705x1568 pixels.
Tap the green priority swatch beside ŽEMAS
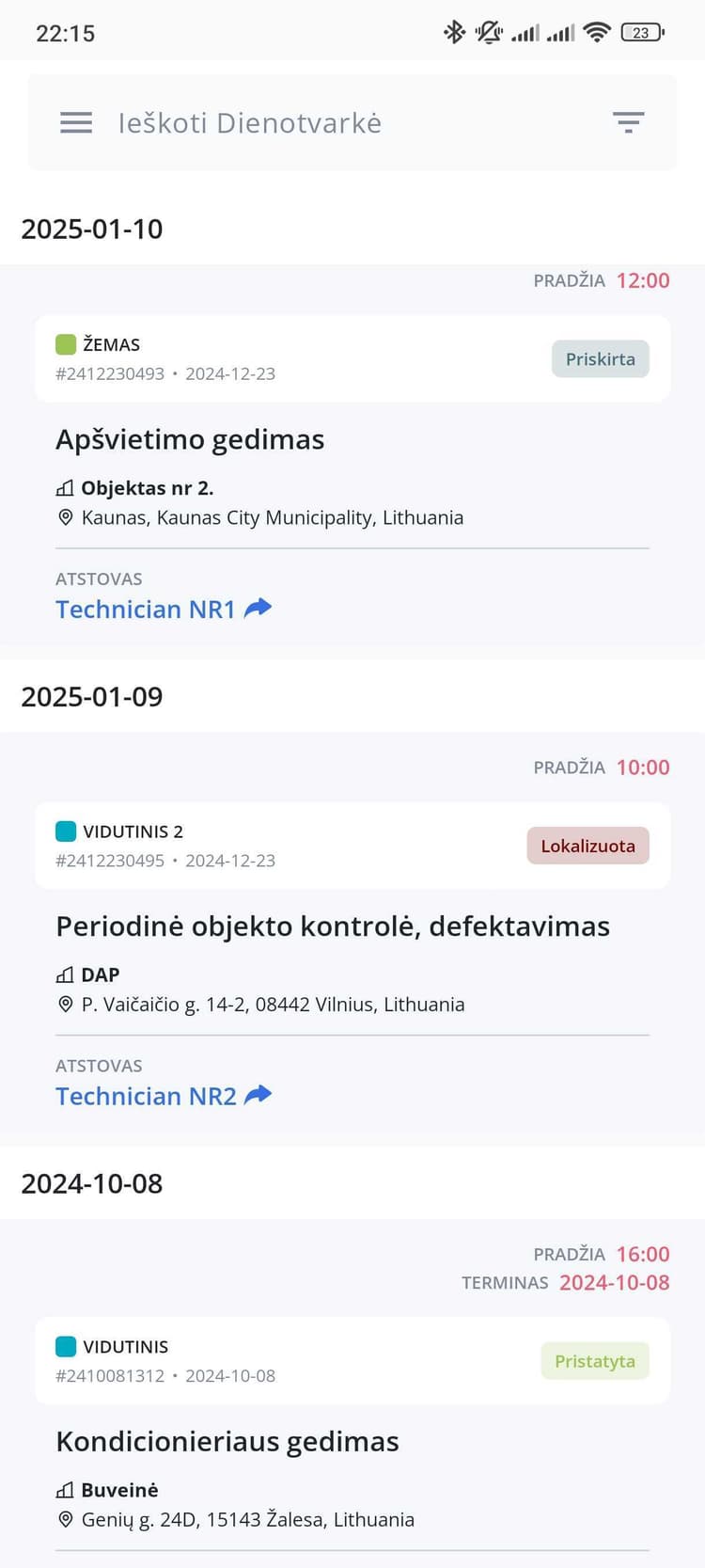coord(65,344)
